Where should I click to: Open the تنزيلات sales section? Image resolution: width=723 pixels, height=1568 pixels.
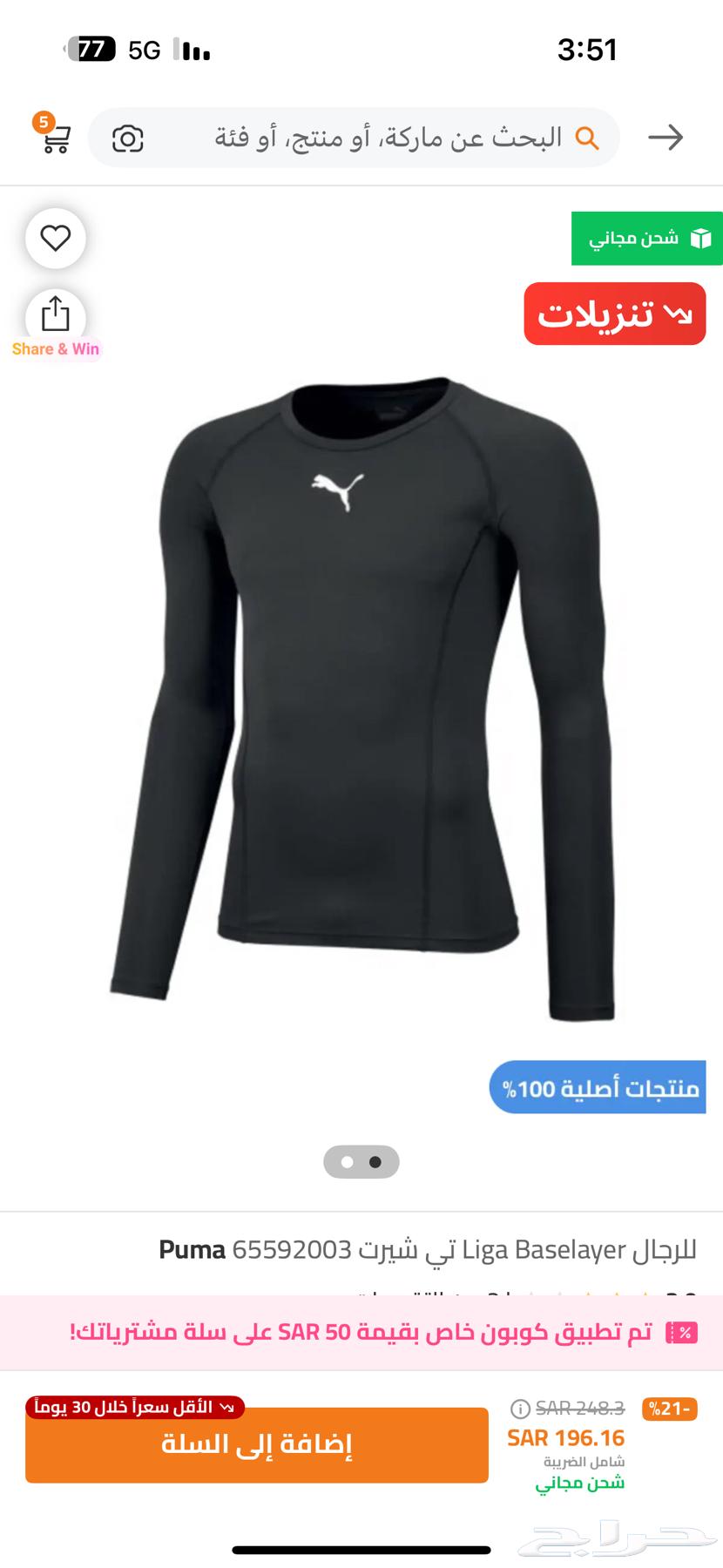(614, 314)
